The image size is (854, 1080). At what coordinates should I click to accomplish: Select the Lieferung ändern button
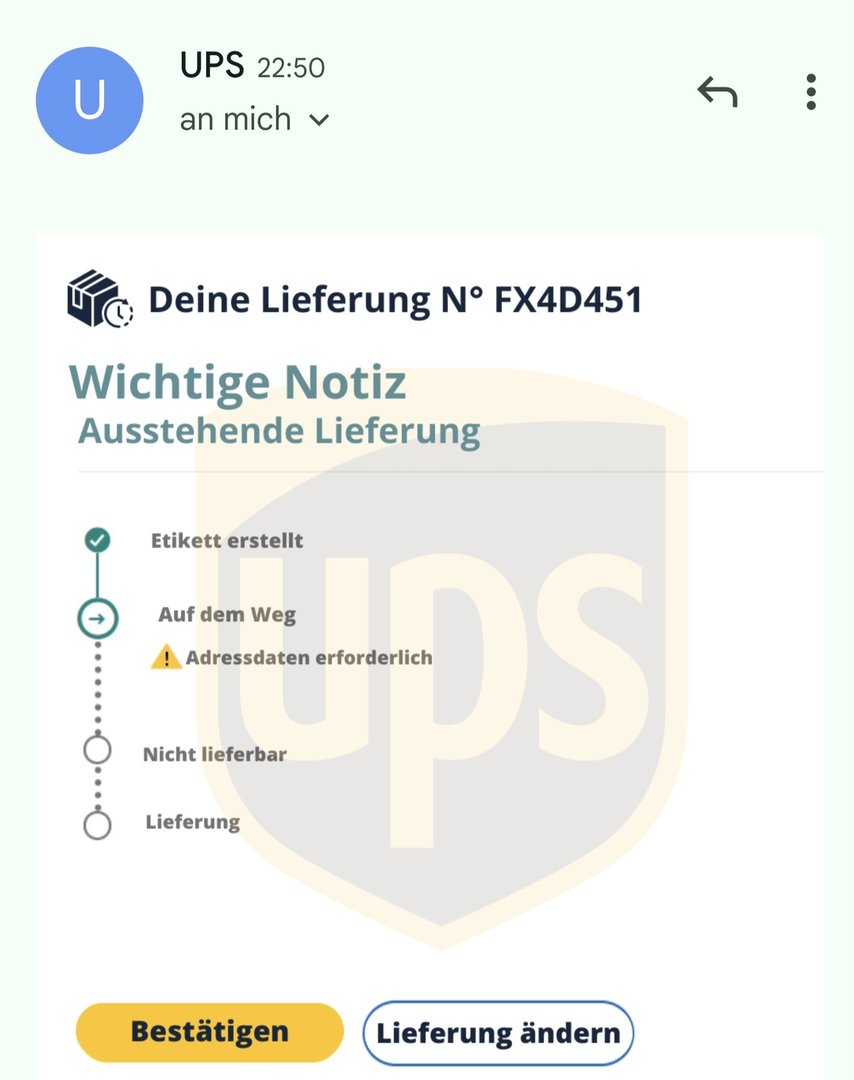(498, 1033)
